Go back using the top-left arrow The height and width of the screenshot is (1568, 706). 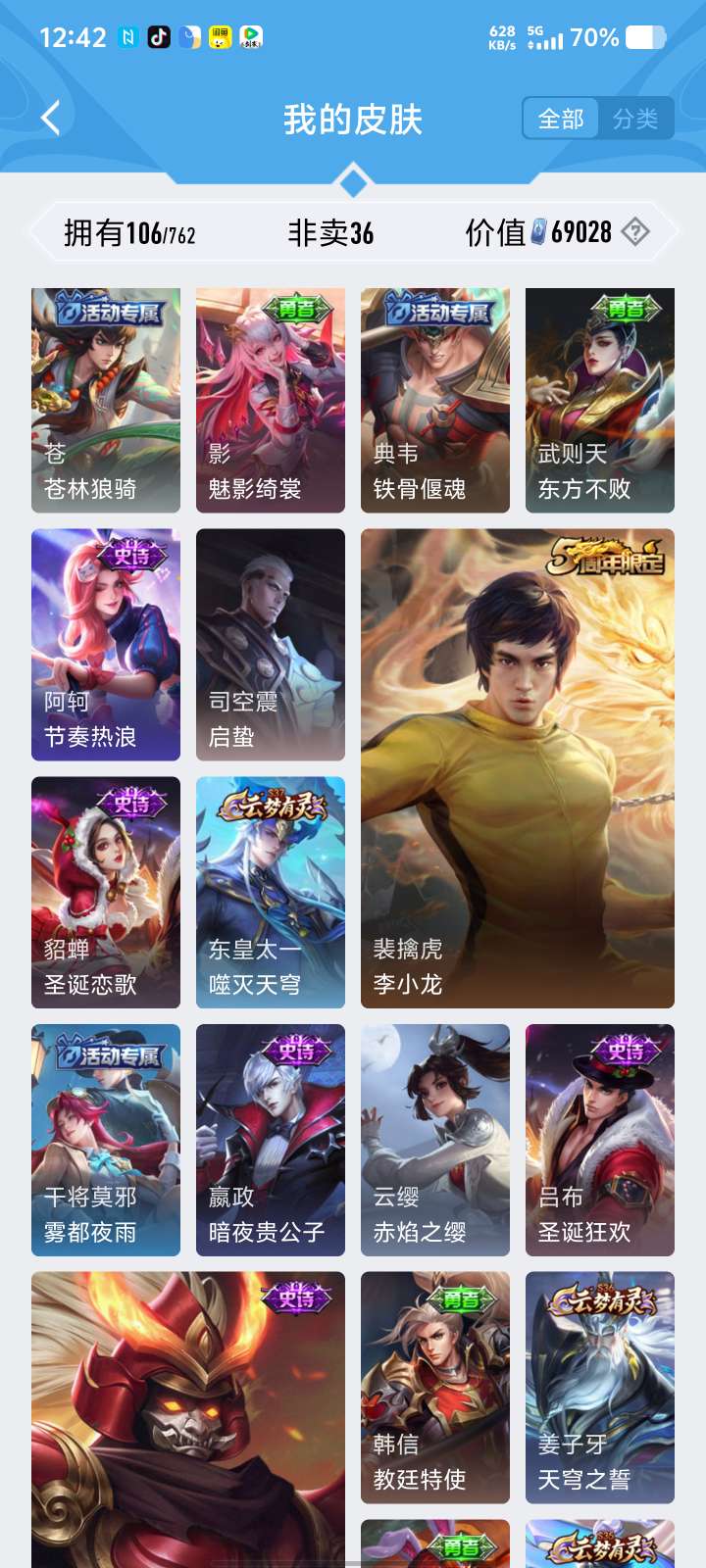click(51, 119)
